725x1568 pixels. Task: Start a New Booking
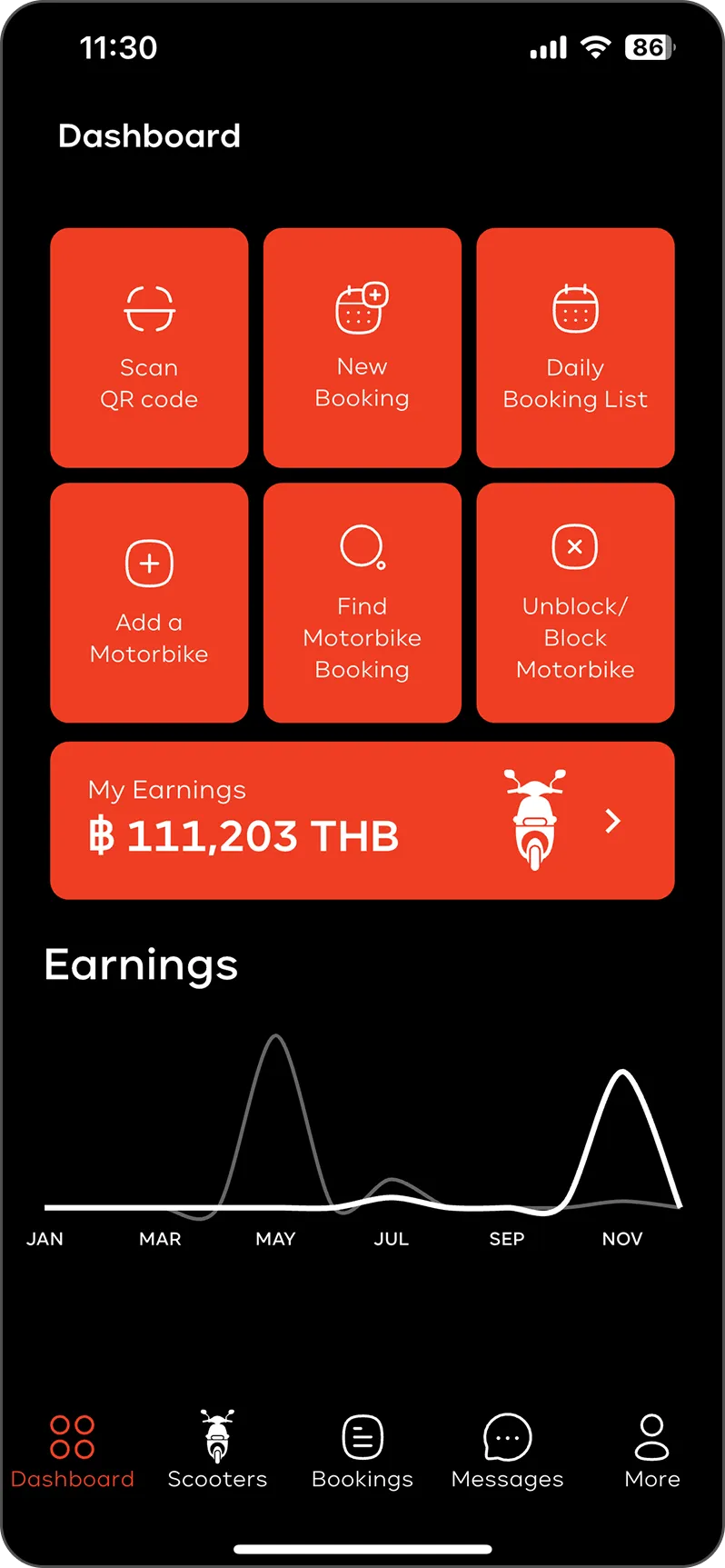pos(362,348)
